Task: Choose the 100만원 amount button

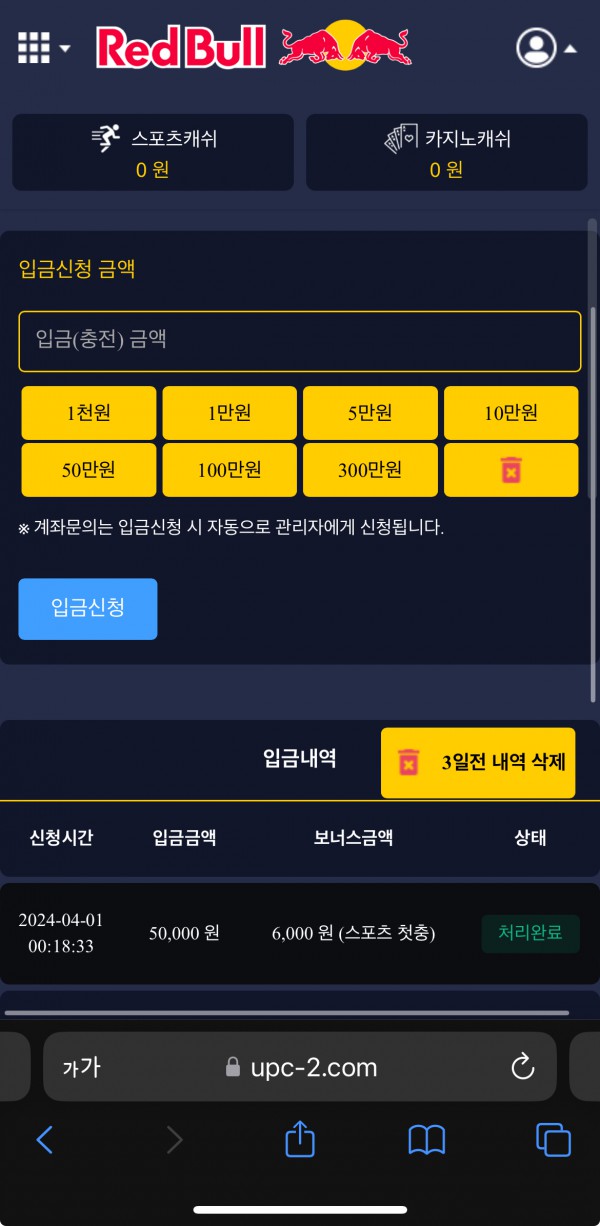Action: click(229, 470)
